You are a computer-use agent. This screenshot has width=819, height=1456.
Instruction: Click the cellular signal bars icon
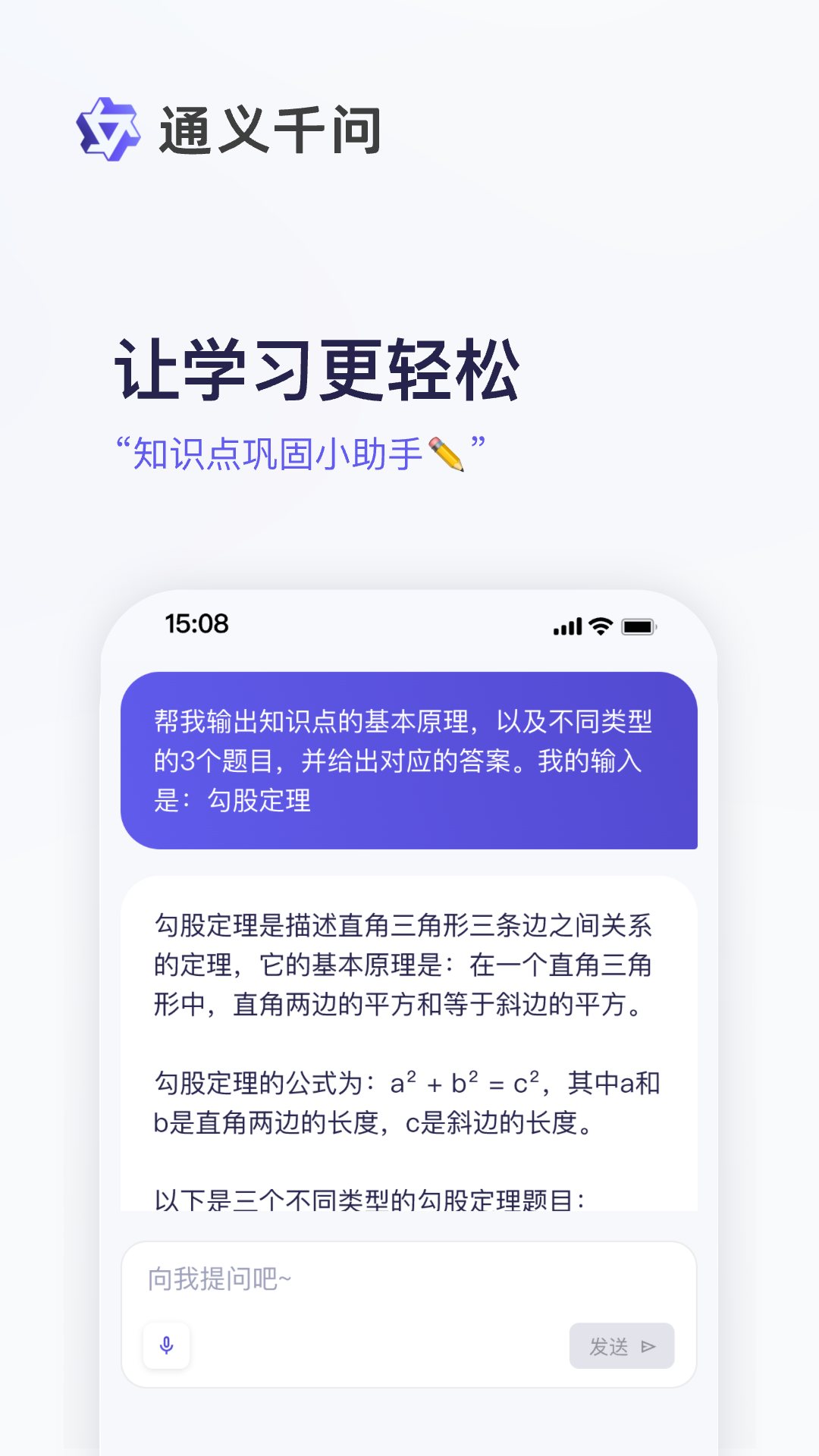[x=566, y=626]
